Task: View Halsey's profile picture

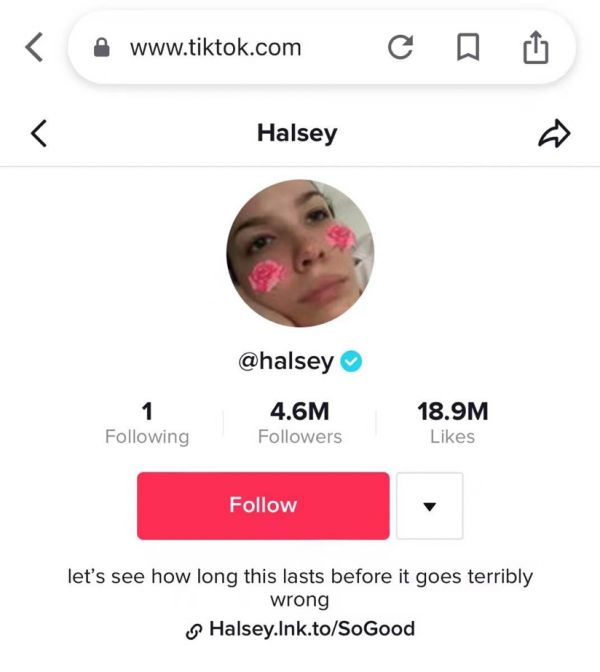Action: coord(299,253)
